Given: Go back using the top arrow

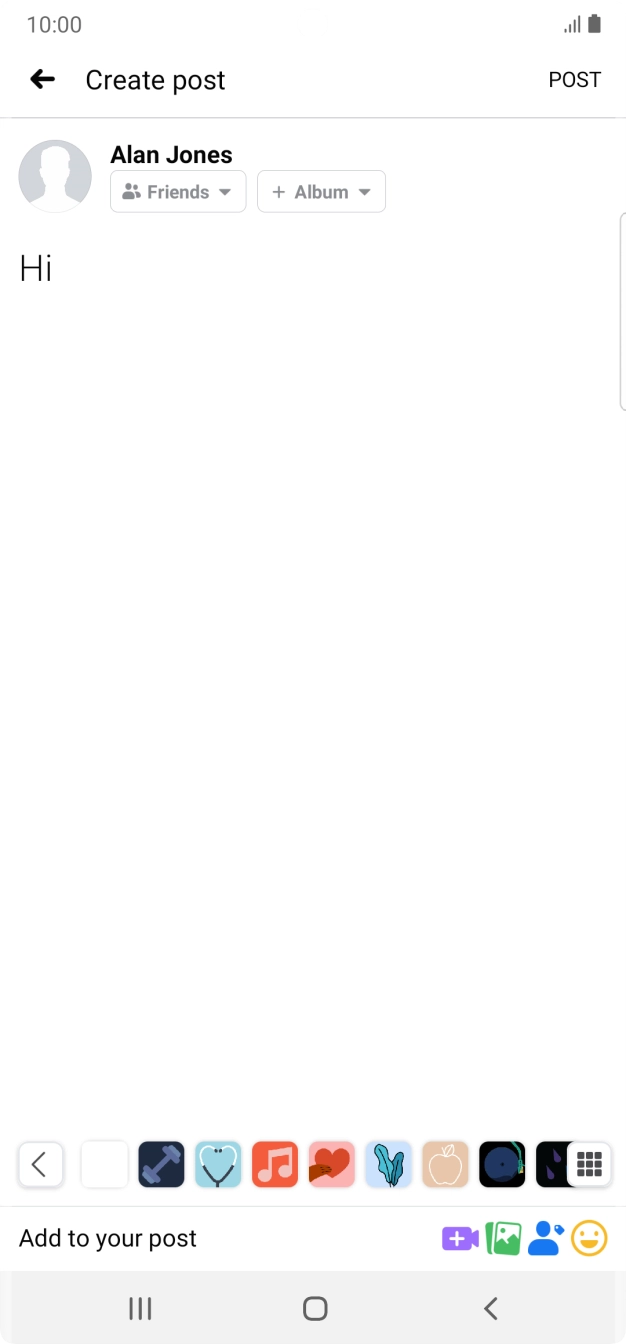Looking at the screenshot, I should (x=42, y=79).
